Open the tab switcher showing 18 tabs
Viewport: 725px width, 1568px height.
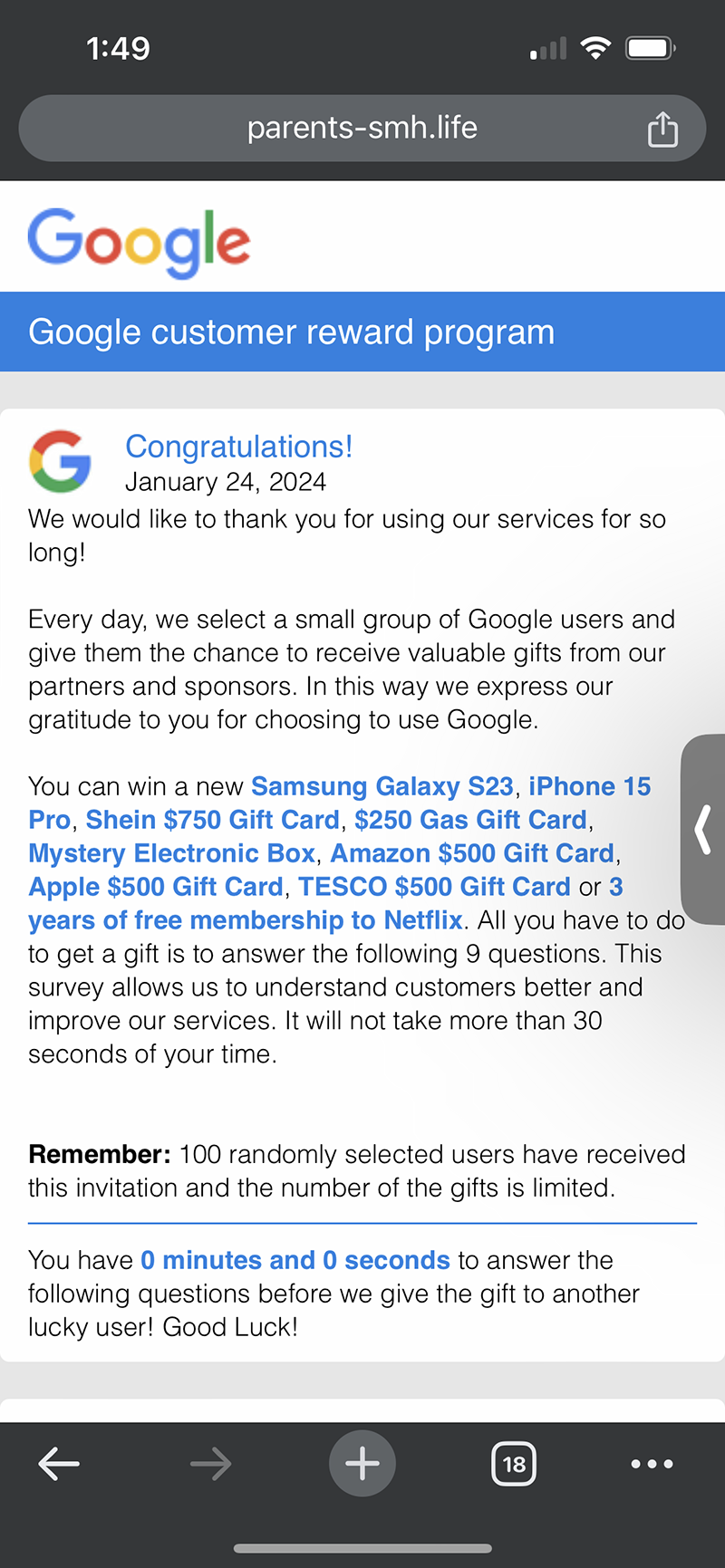click(514, 1464)
